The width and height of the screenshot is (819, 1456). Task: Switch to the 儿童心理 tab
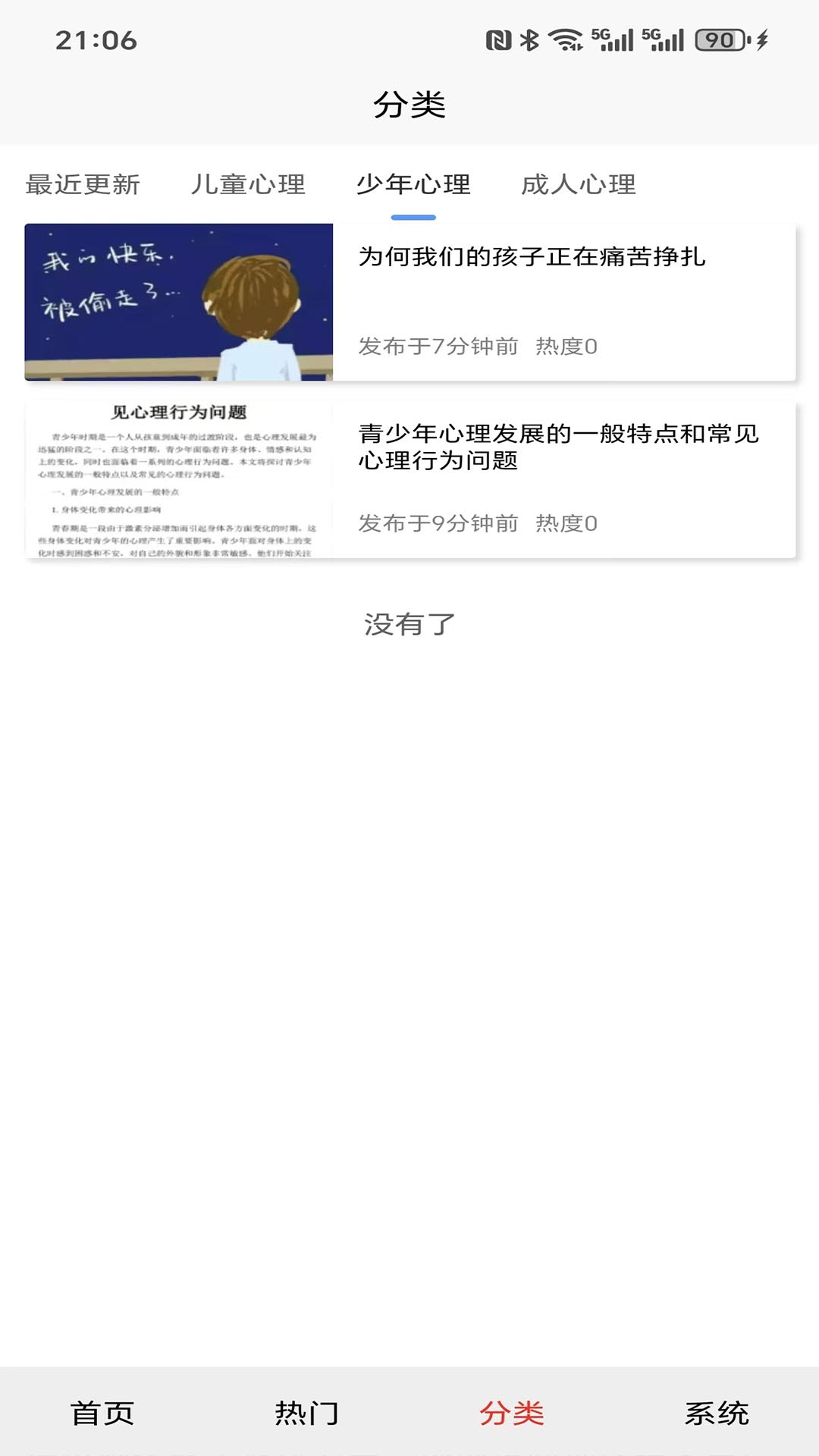pyautogui.click(x=250, y=184)
